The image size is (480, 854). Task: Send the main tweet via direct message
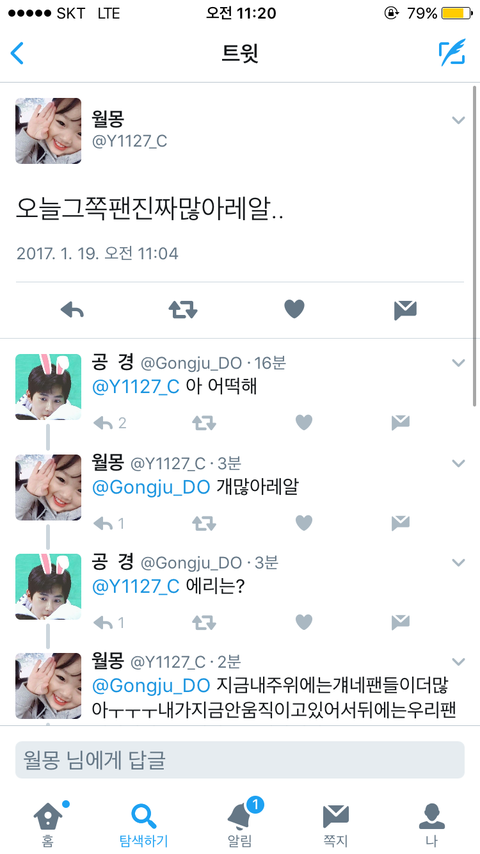[405, 310]
